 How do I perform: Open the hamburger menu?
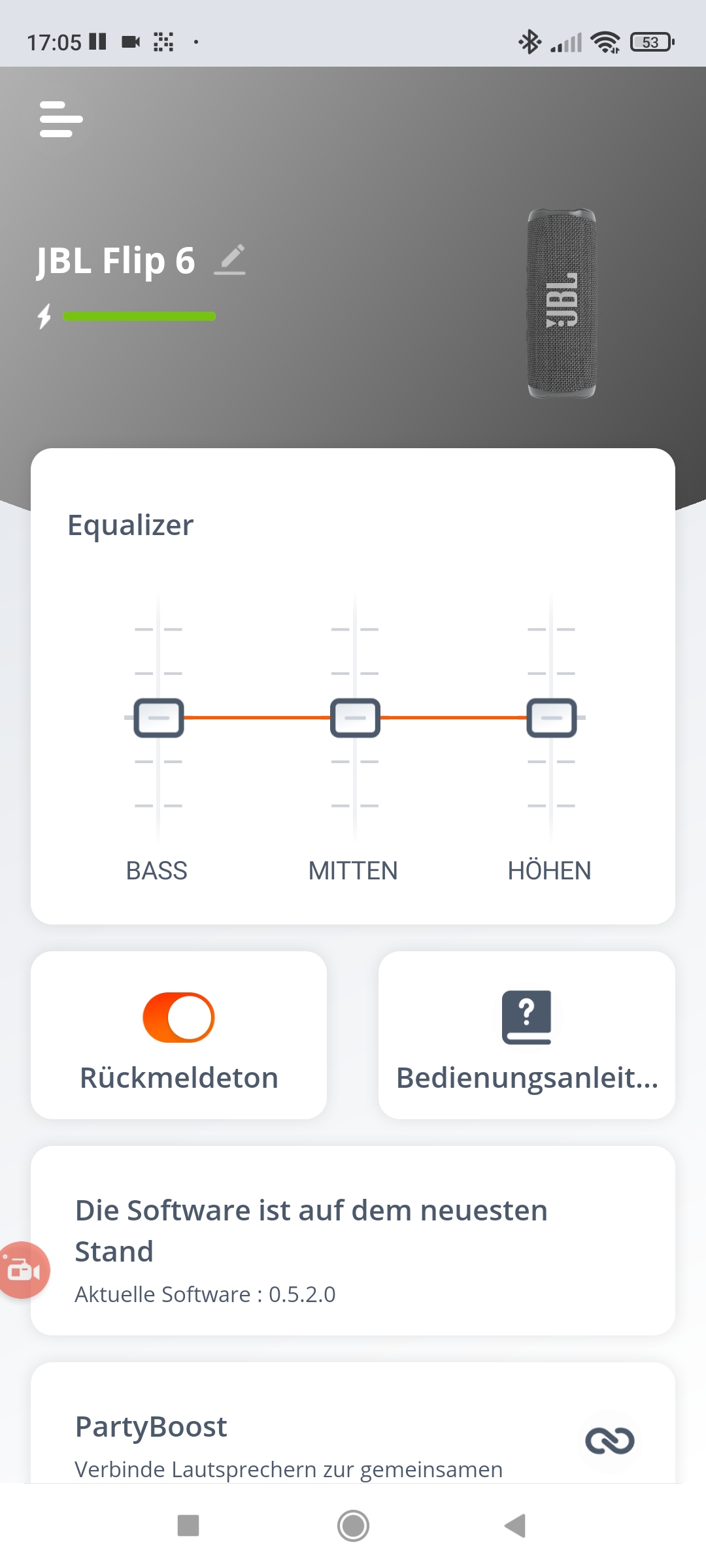click(x=61, y=119)
